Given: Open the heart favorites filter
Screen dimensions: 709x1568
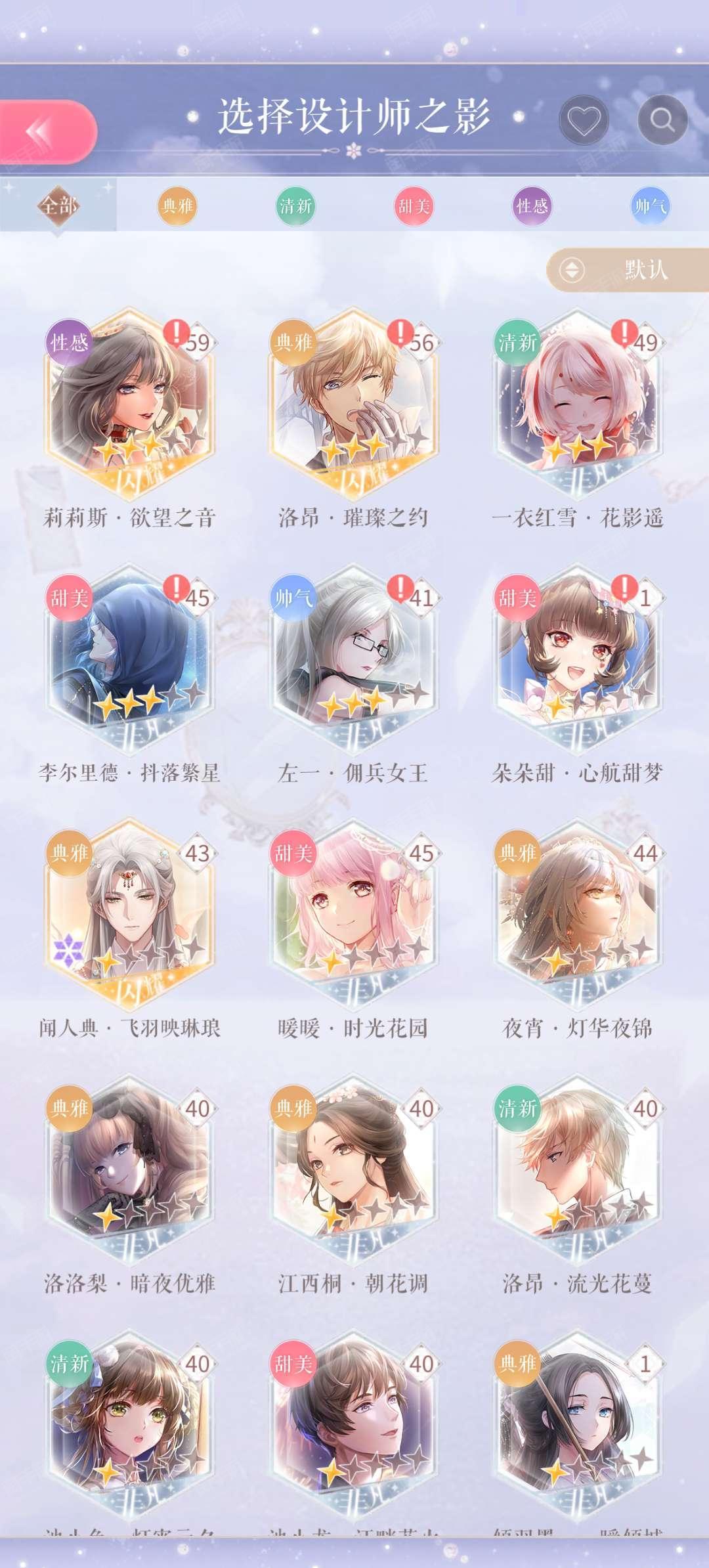Looking at the screenshot, I should click(x=584, y=120).
